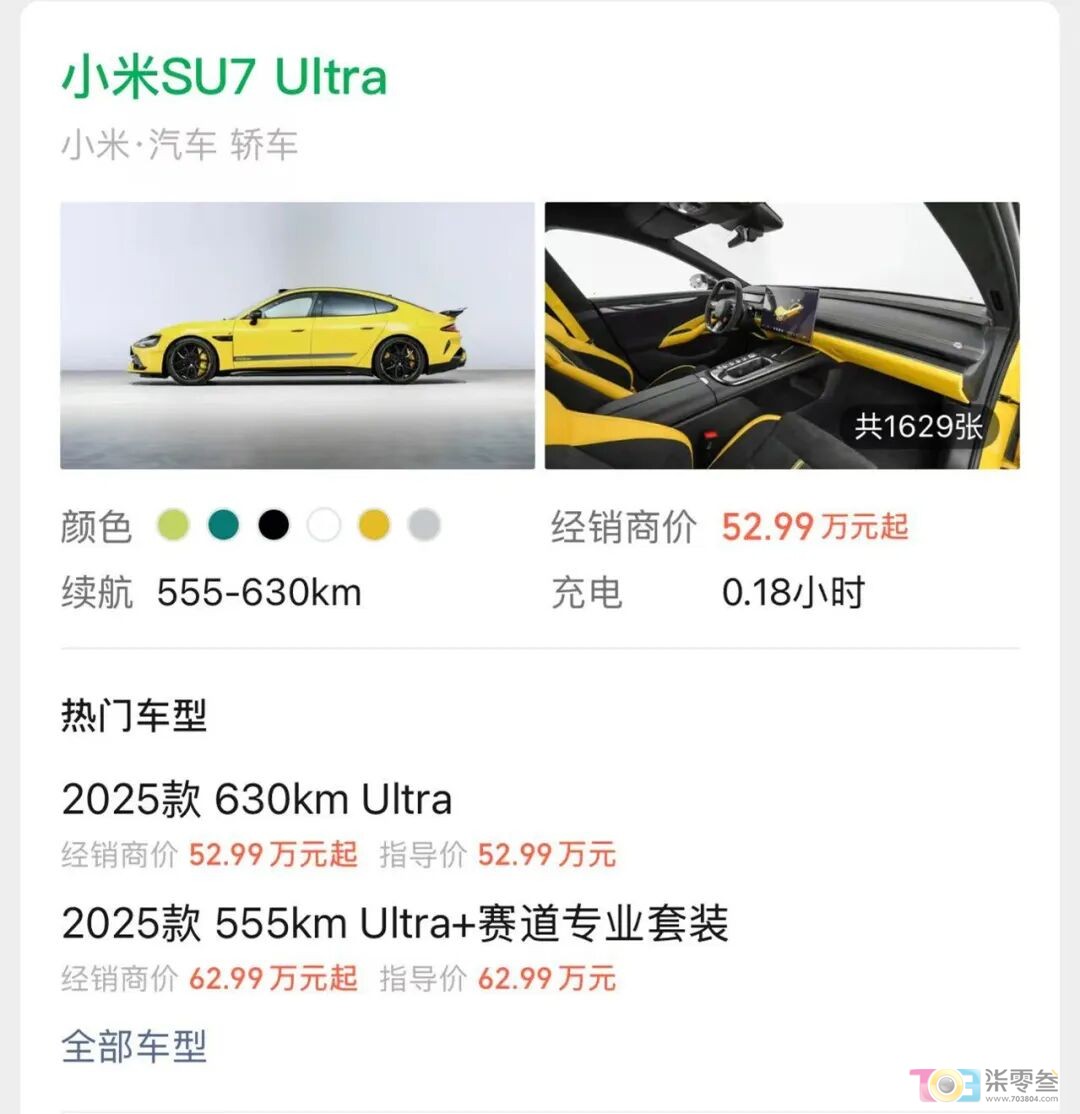The width and height of the screenshot is (1080, 1114).
Task: Open 2025款 555km Ultra+赛道专业套装 model
Action: pyautogui.click(x=395, y=923)
